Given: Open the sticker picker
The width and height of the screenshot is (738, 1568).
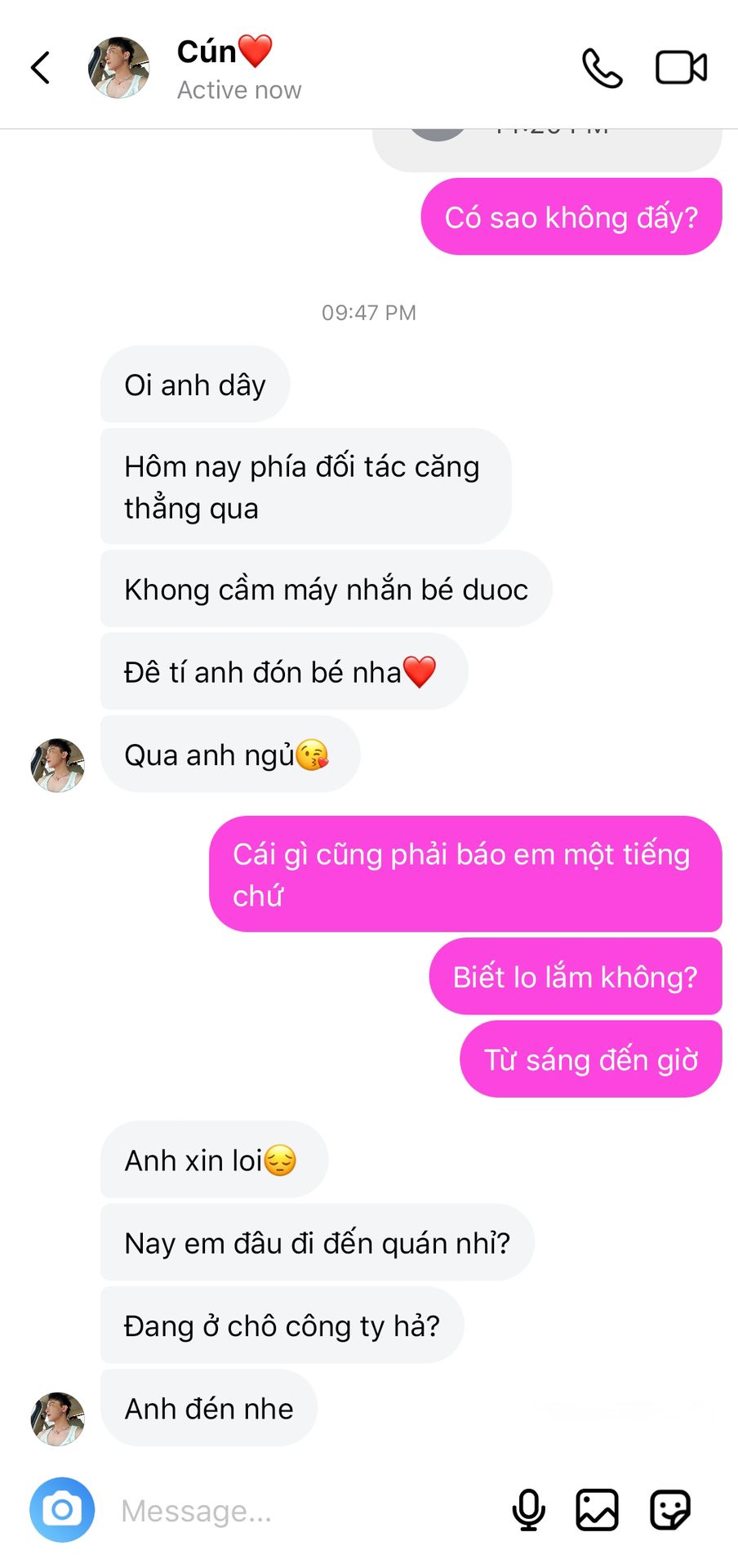Looking at the screenshot, I should [670, 1509].
